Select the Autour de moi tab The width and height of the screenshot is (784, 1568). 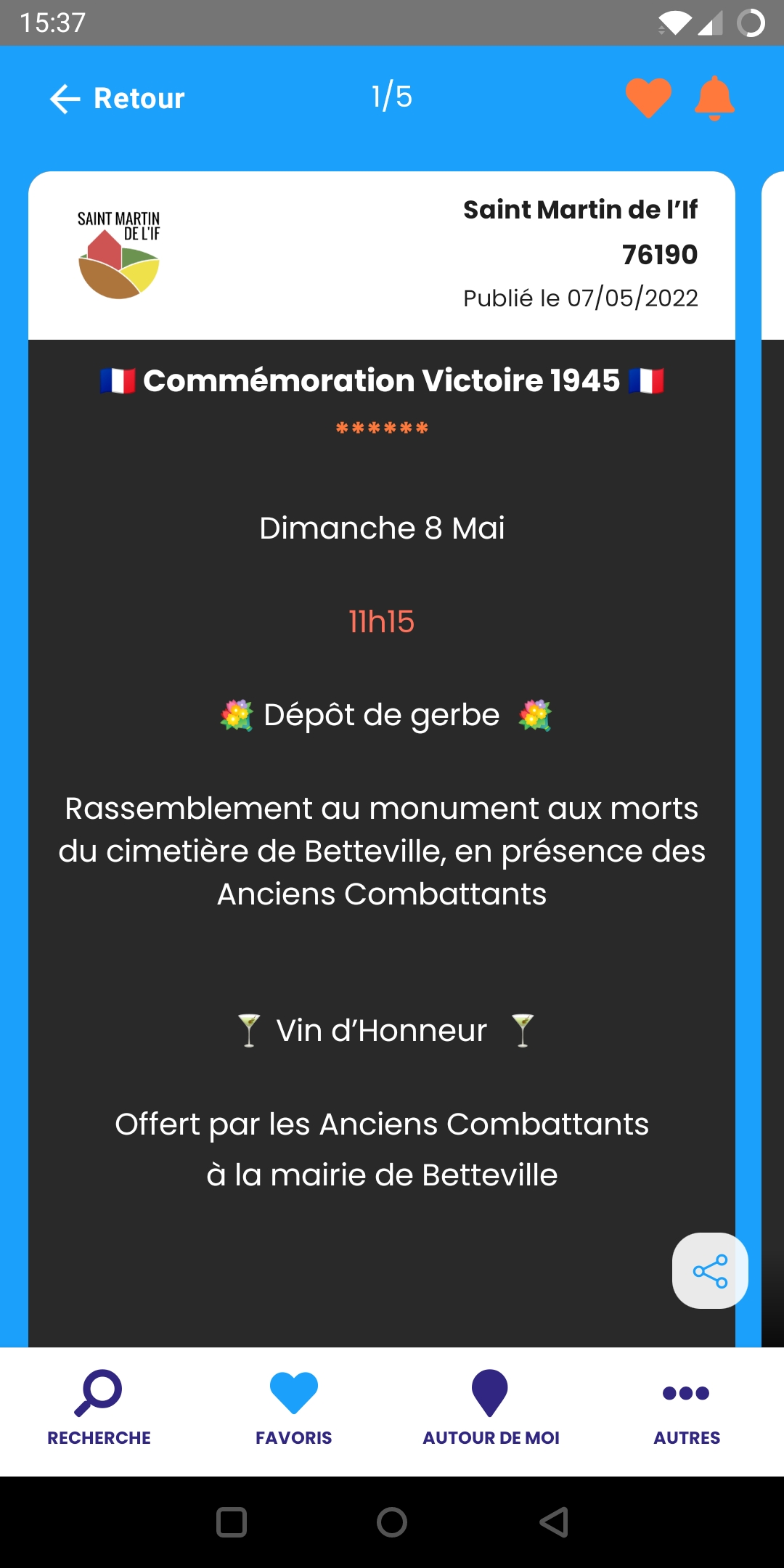click(491, 1408)
